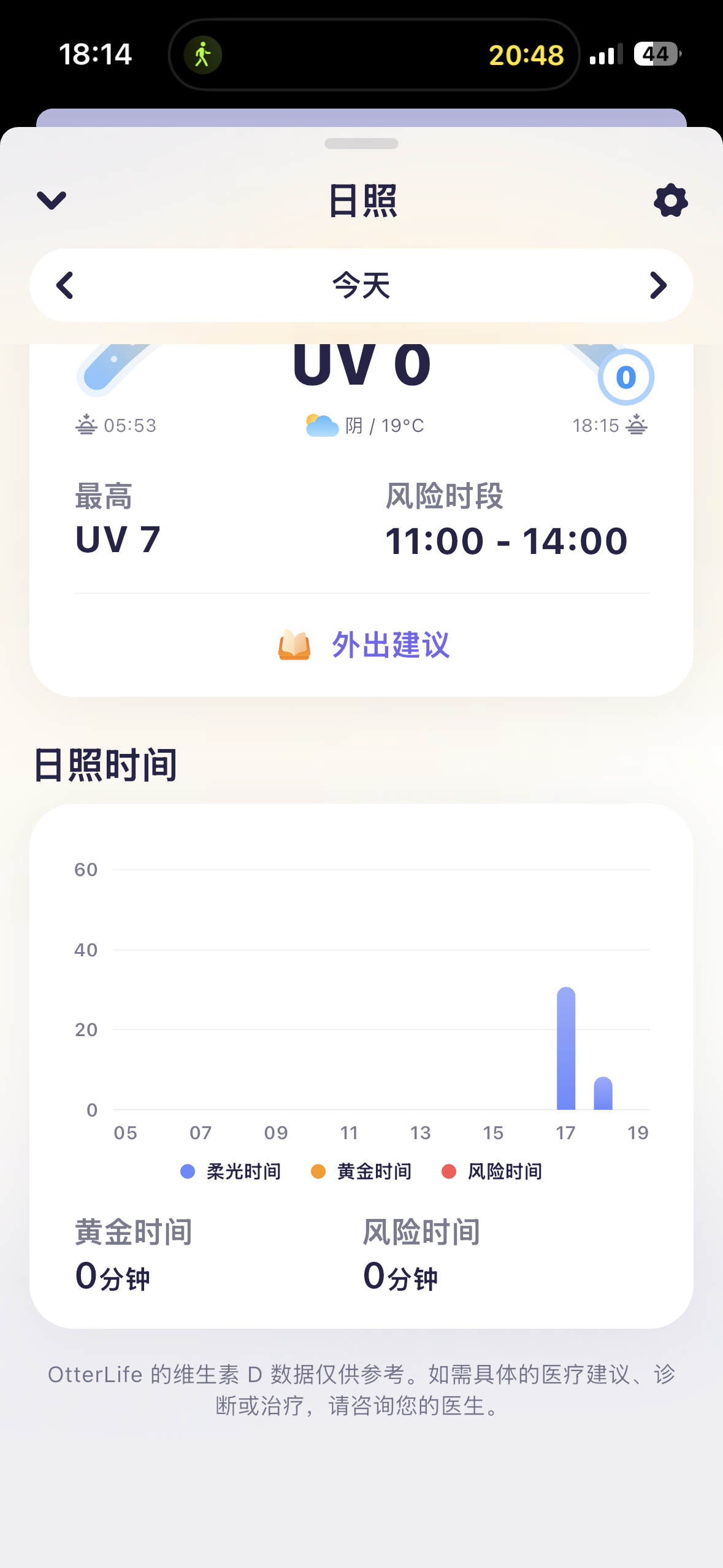Image resolution: width=723 pixels, height=1568 pixels.
Task: Tap the 今天 date selector
Action: 361,285
